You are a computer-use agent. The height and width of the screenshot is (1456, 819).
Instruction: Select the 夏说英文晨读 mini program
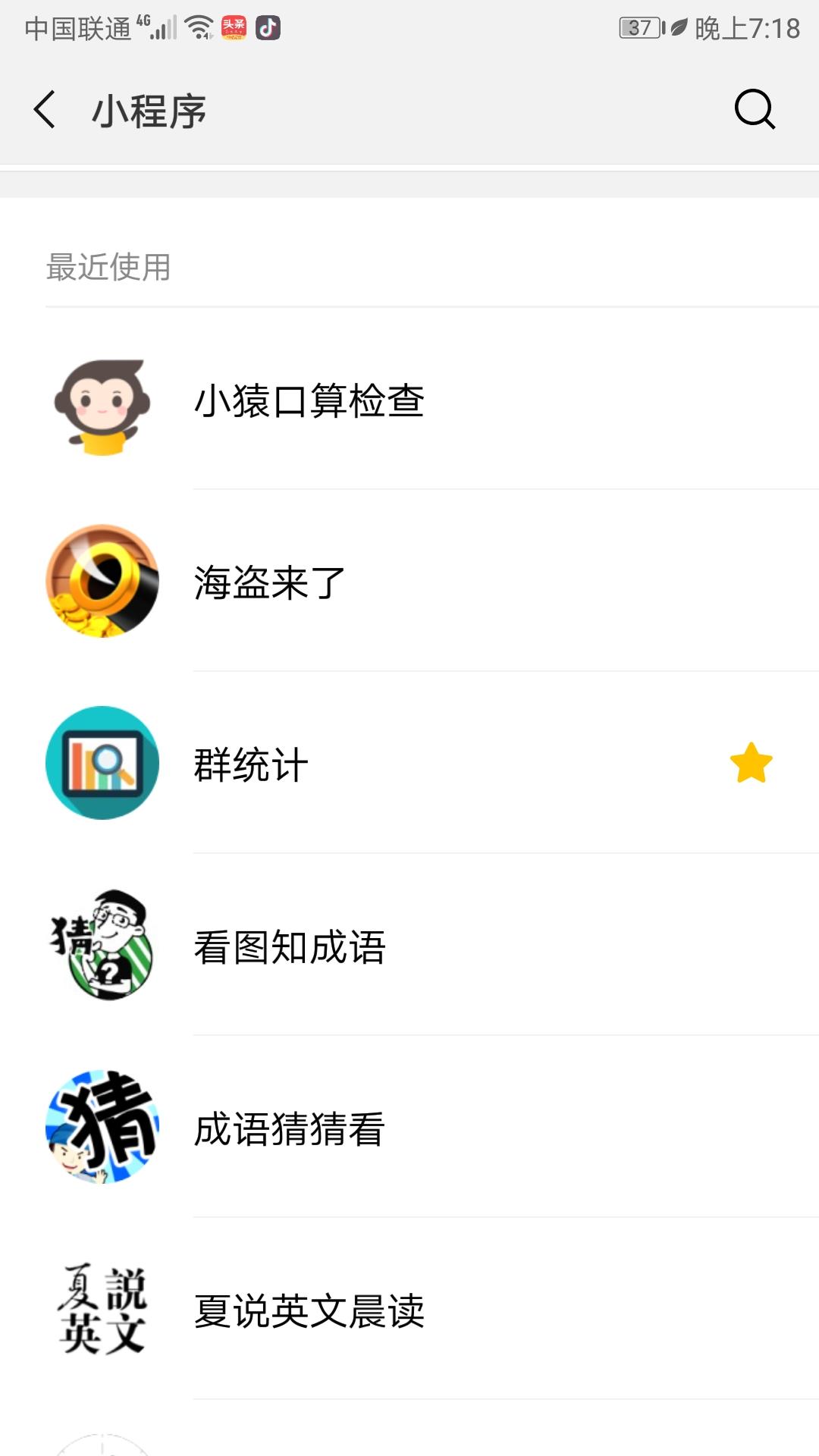pyautogui.click(x=309, y=1310)
